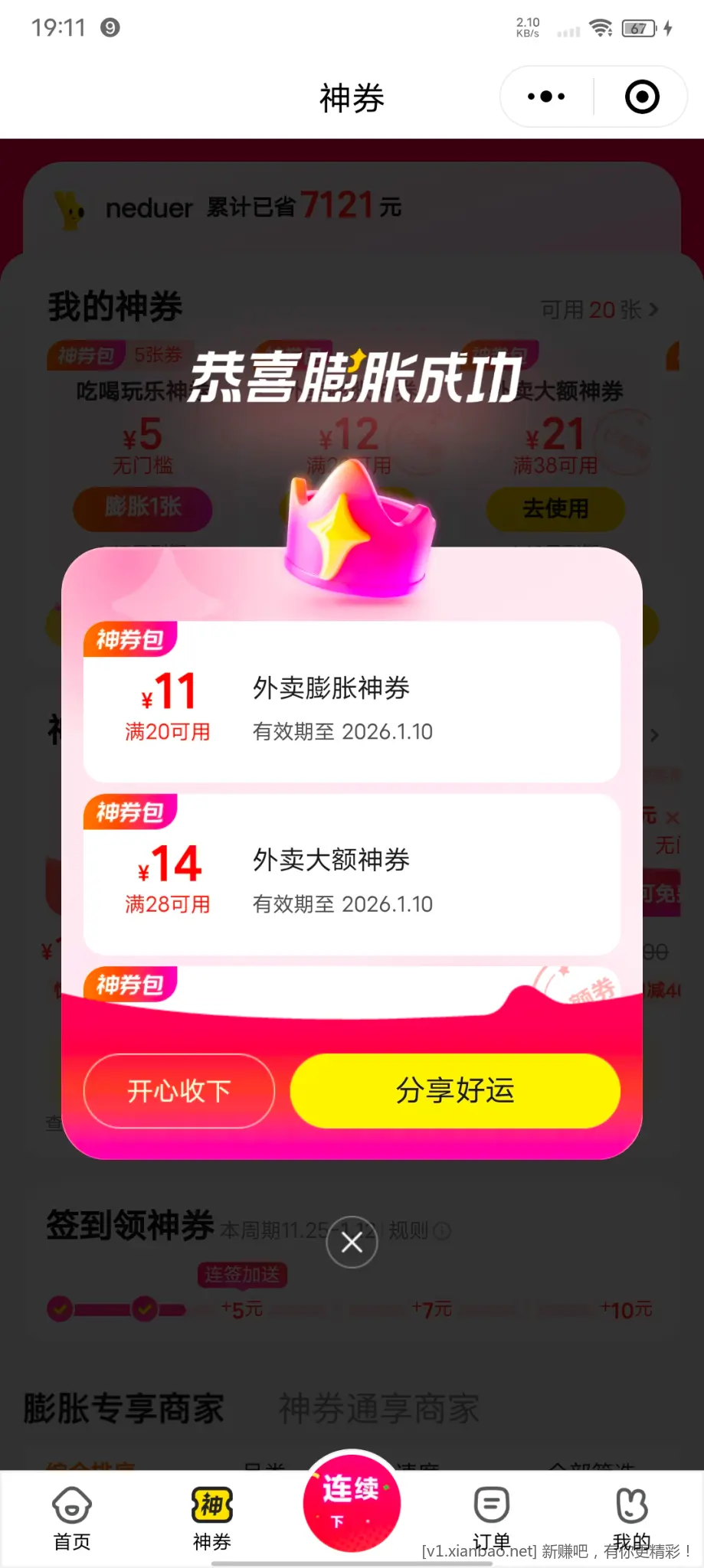Tap the circular exit target icon top right
The image size is (704, 1568).
641,96
